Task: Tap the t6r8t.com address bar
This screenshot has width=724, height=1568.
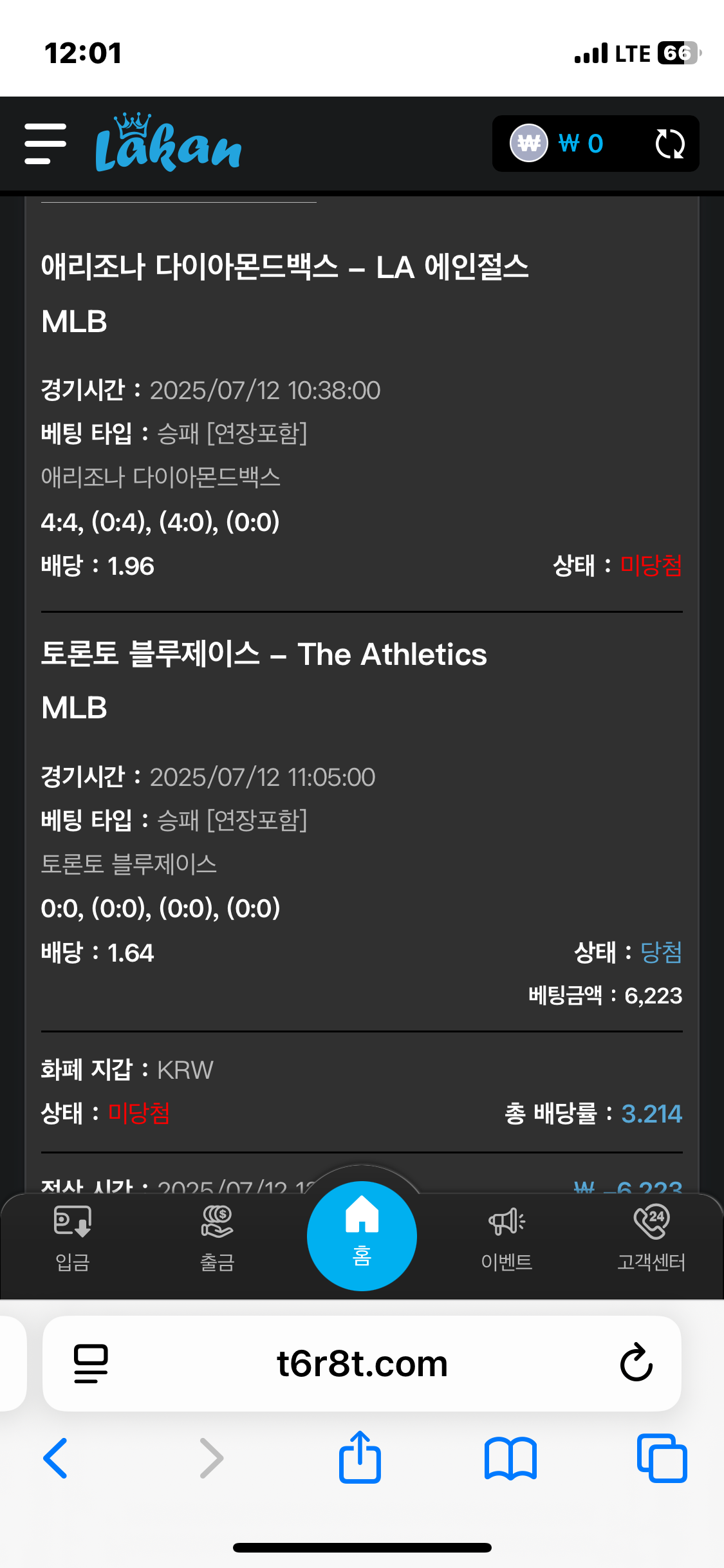Action: (x=362, y=1363)
